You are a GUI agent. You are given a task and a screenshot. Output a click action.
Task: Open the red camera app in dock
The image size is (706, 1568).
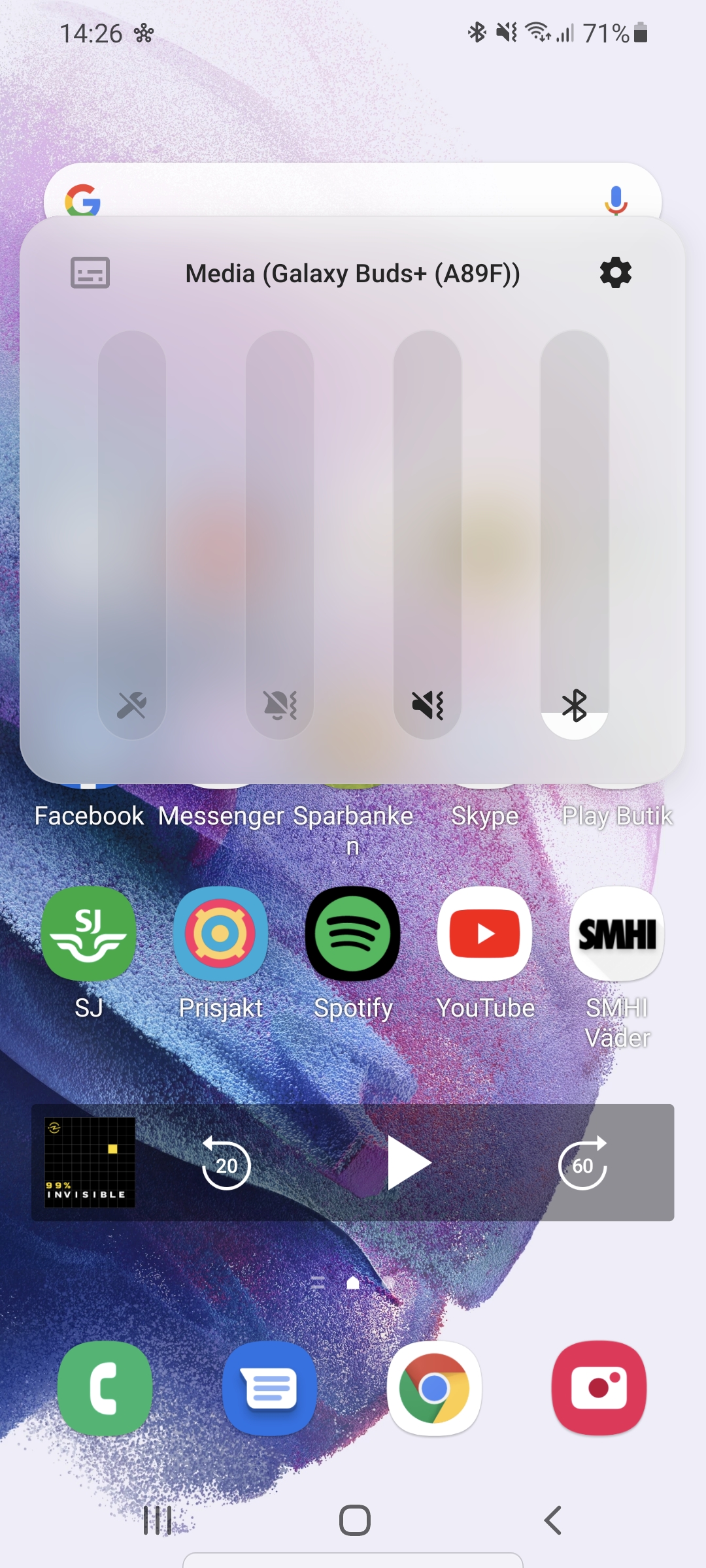599,1388
